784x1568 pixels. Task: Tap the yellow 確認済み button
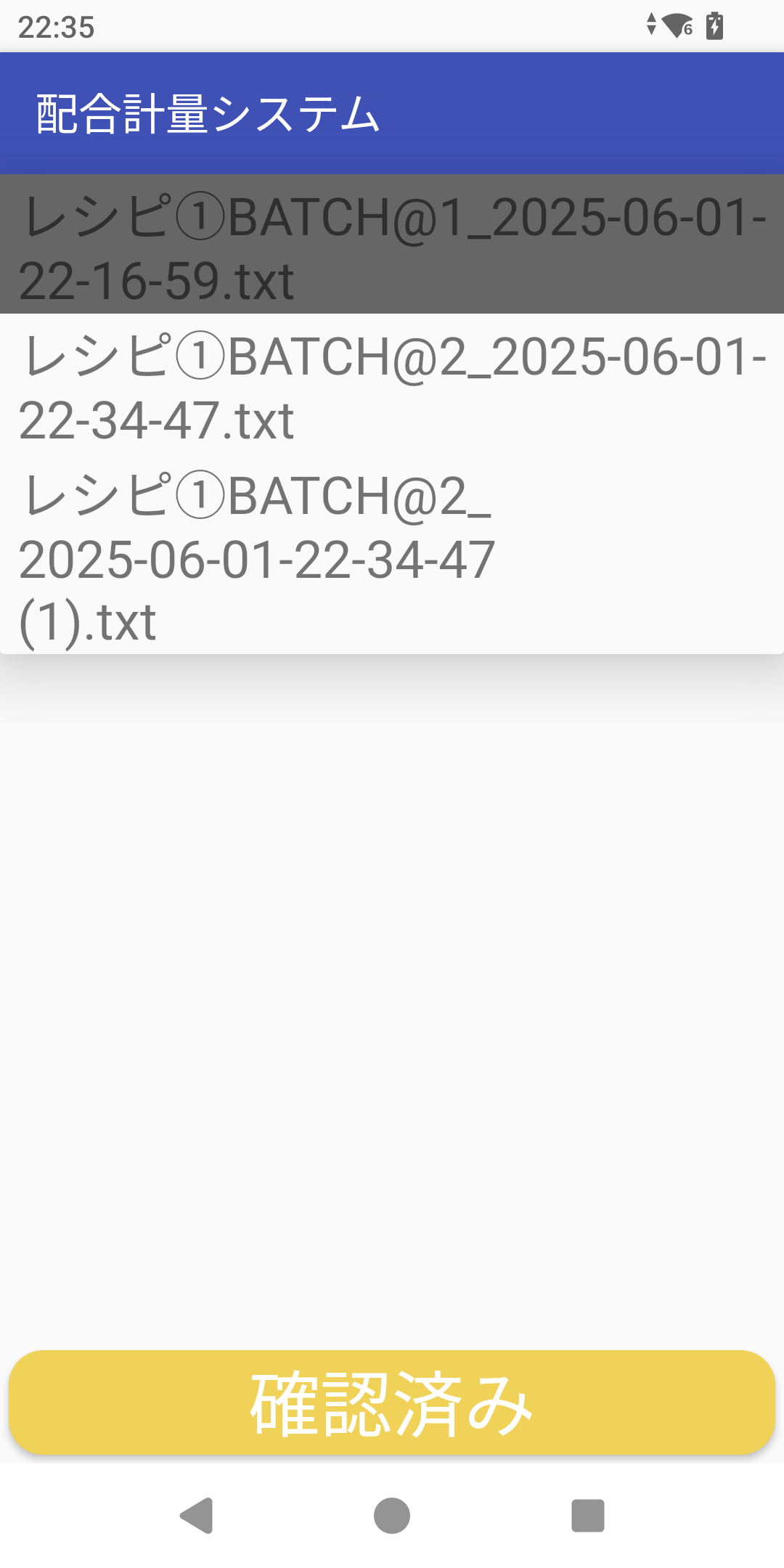tap(392, 1402)
